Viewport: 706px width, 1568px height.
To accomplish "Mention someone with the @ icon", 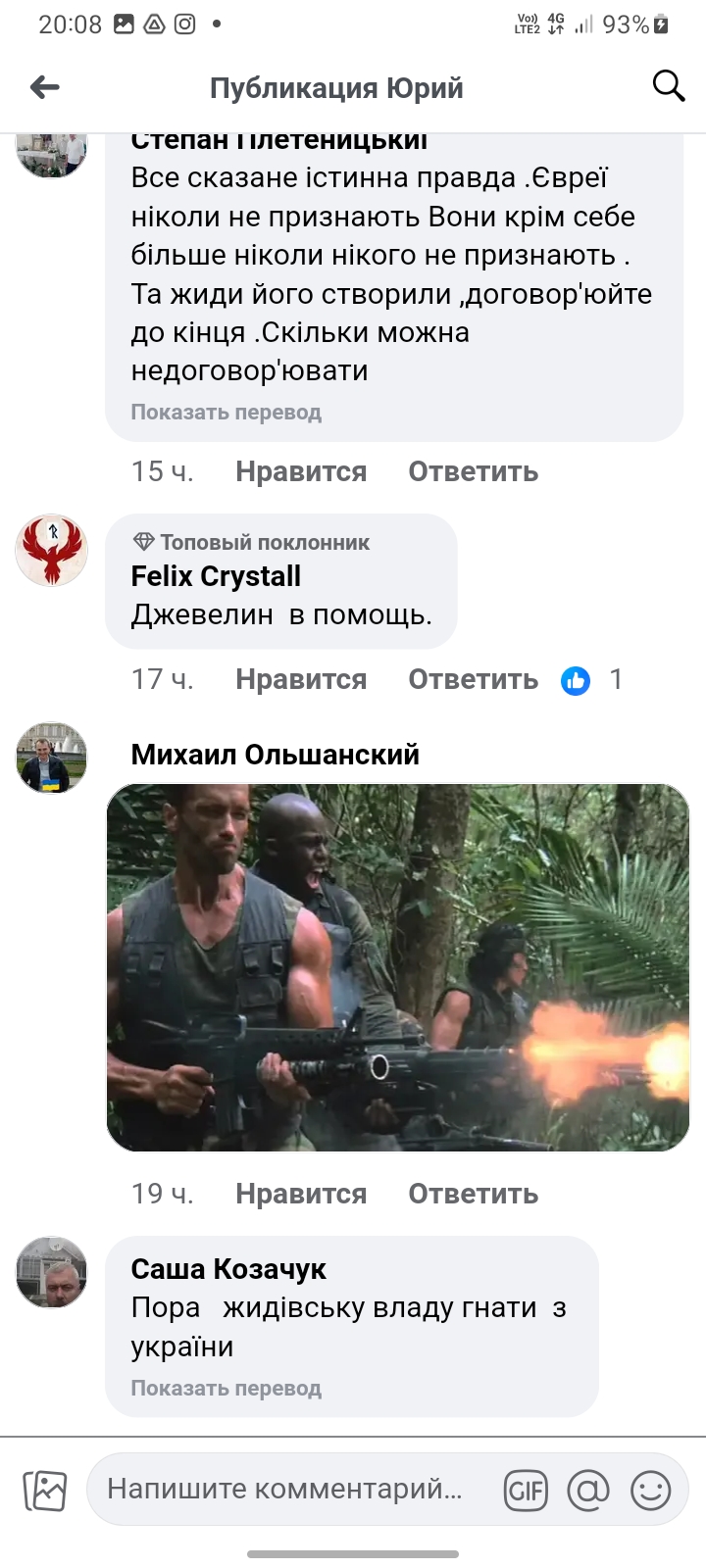I will point(588,1491).
